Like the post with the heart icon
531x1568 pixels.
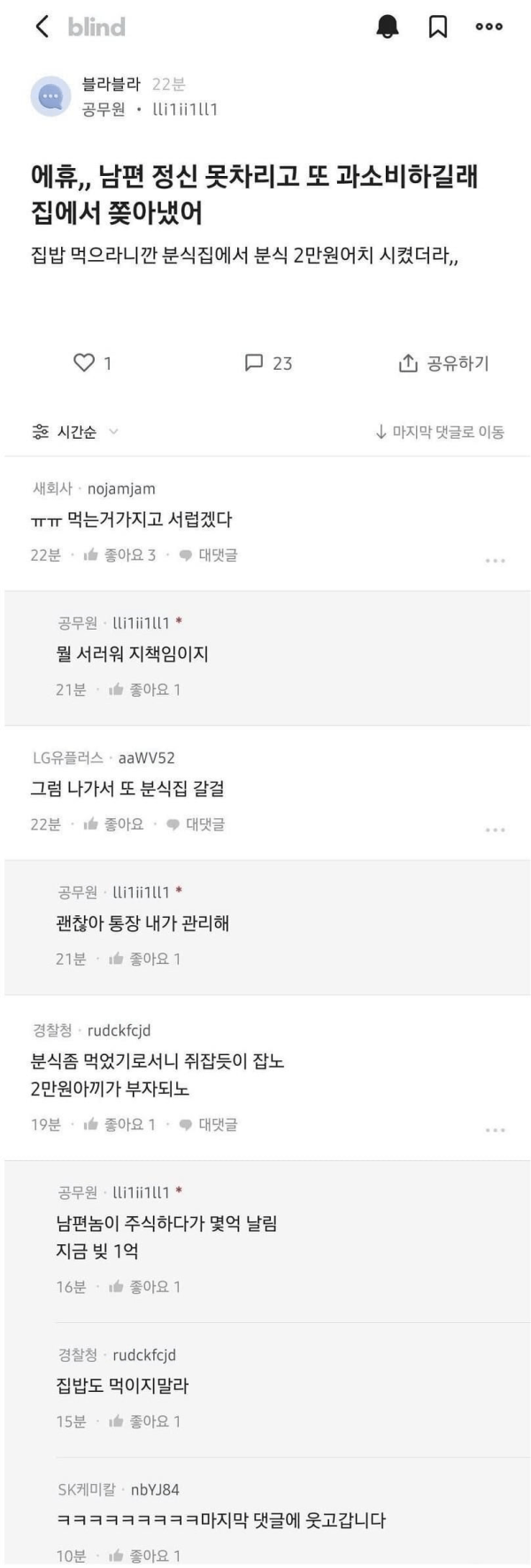84,363
